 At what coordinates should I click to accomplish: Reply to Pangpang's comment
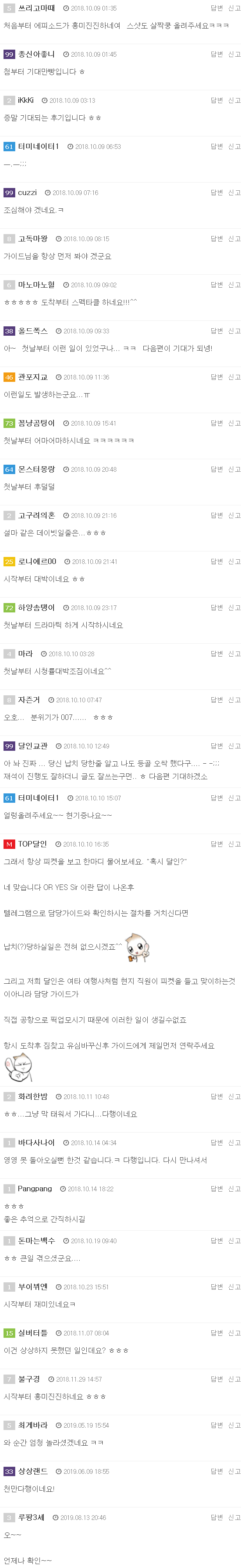(x=216, y=1189)
